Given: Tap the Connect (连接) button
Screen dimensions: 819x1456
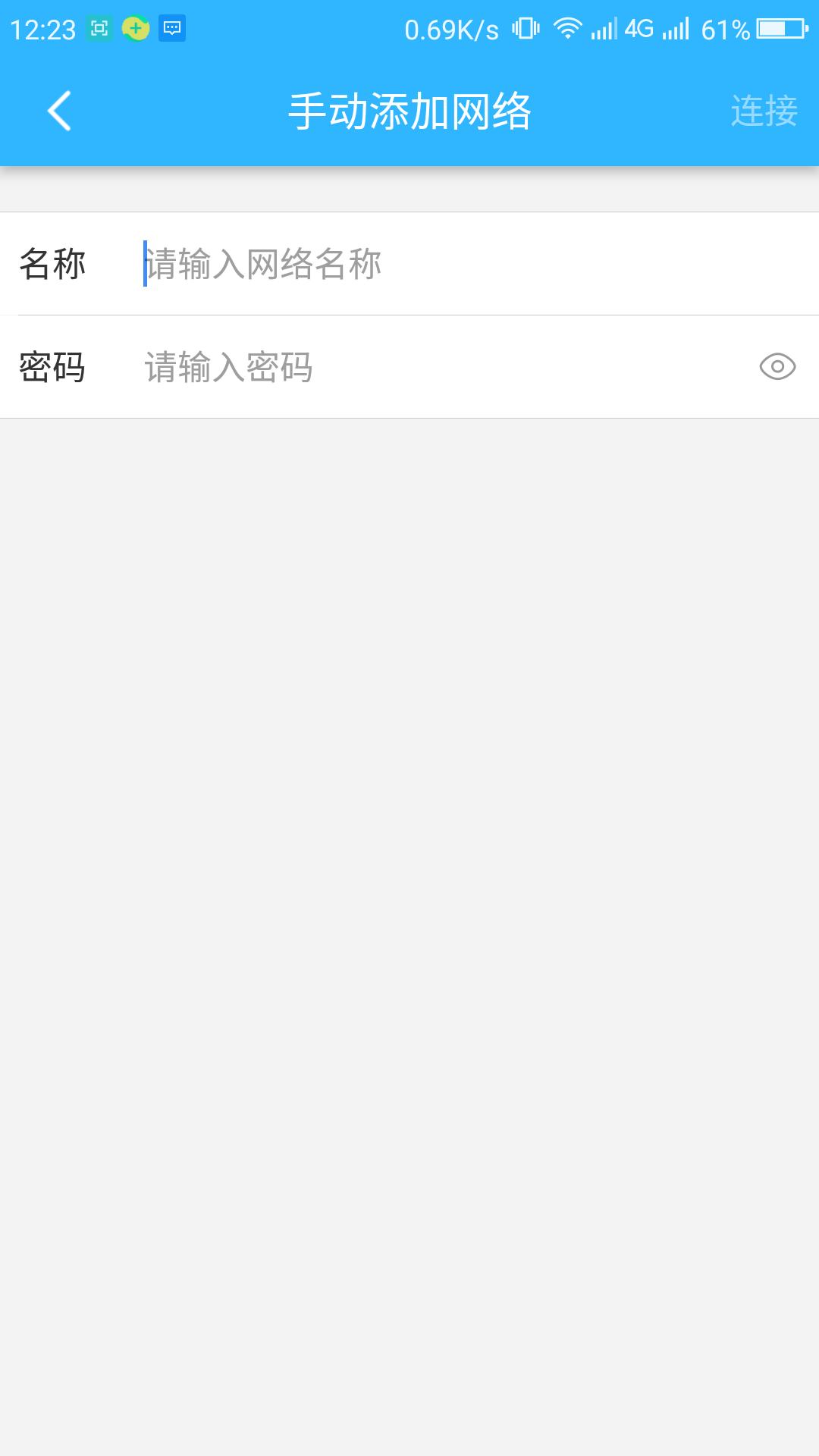Looking at the screenshot, I should tap(765, 110).
